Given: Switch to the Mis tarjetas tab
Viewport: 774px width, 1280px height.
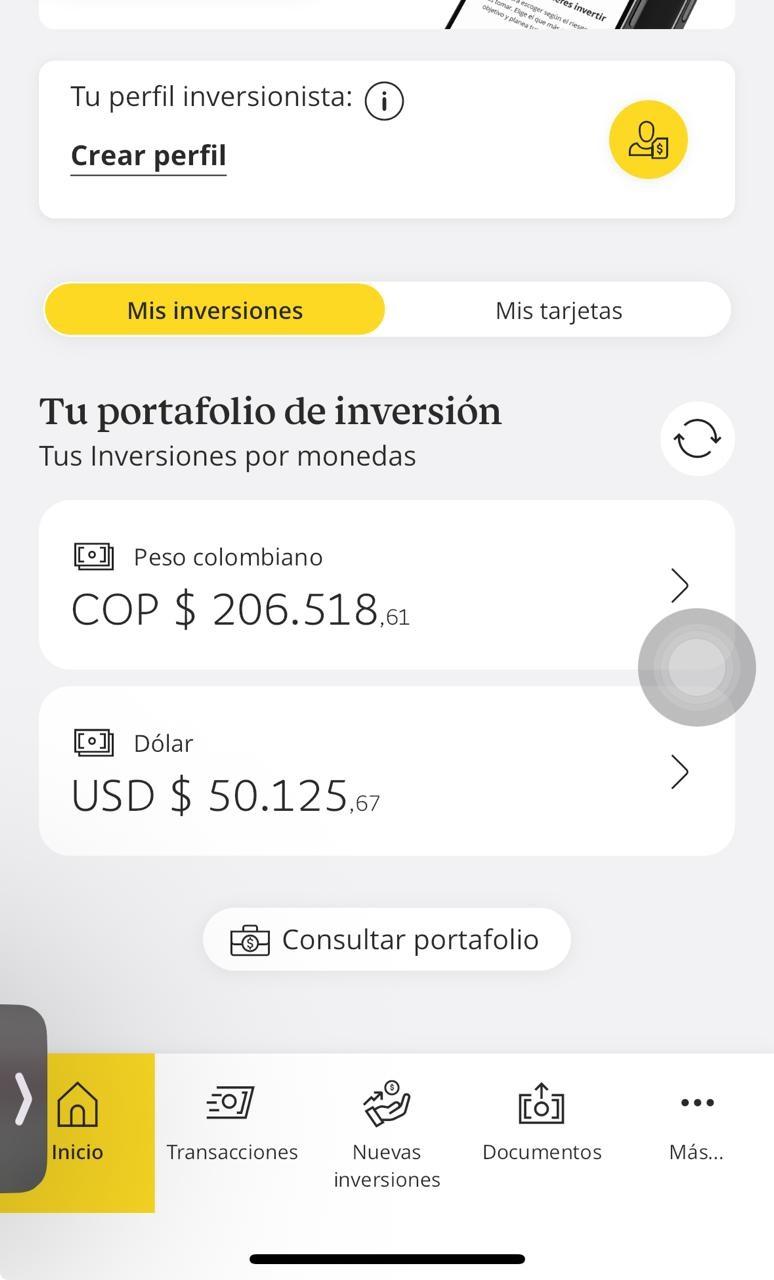Looking at the screenshot, I should coord(558,310).
